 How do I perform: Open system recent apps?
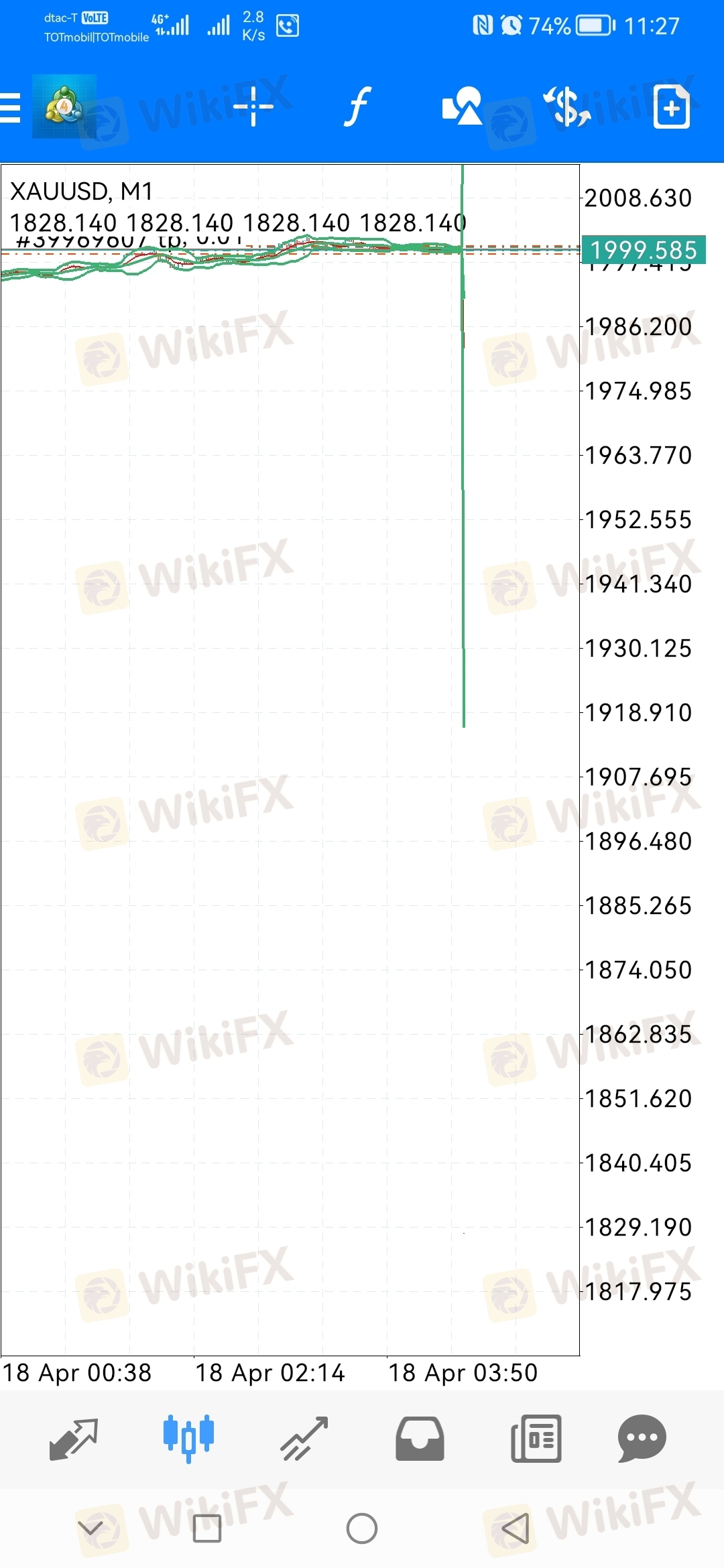click(206, 1528)
